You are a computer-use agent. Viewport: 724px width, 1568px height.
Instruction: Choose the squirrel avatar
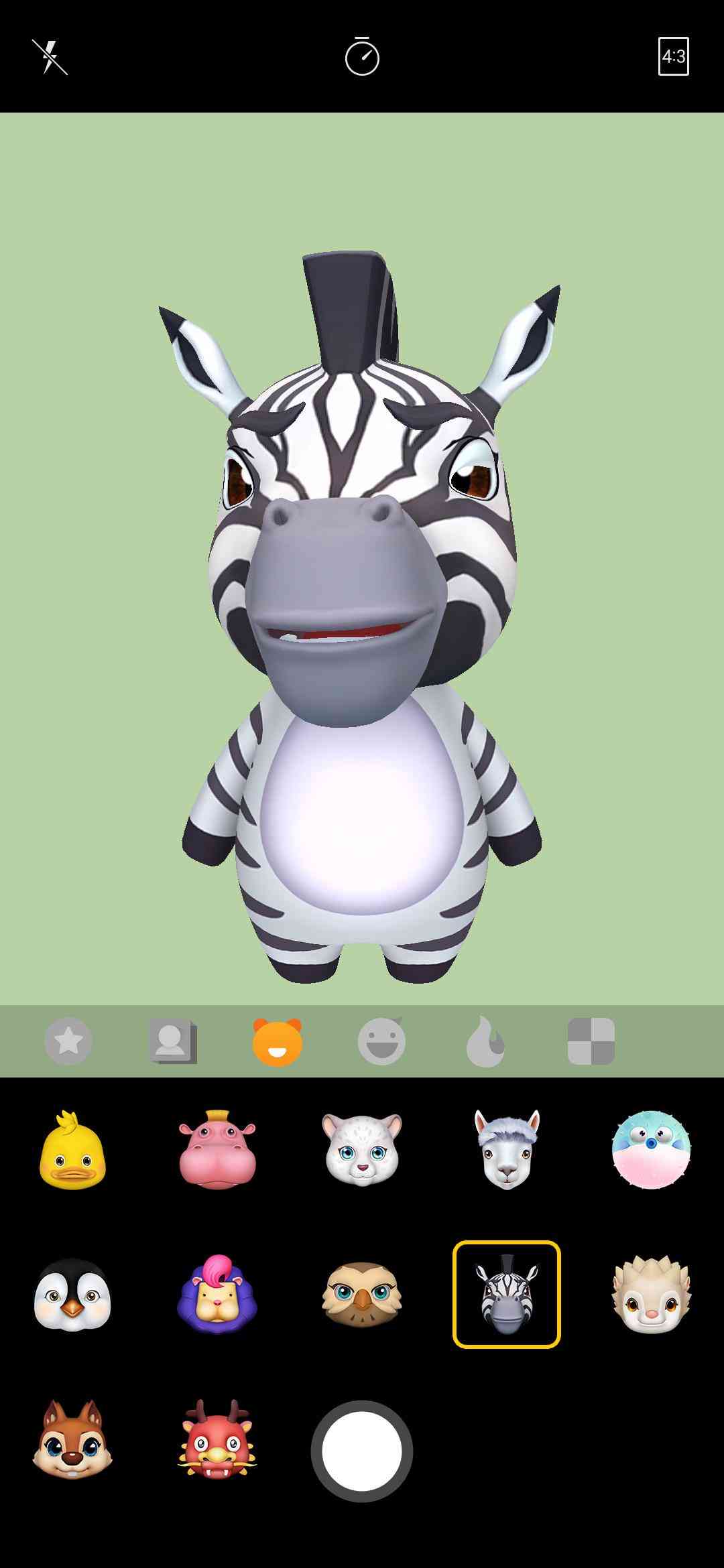[x=72, y=1439]
